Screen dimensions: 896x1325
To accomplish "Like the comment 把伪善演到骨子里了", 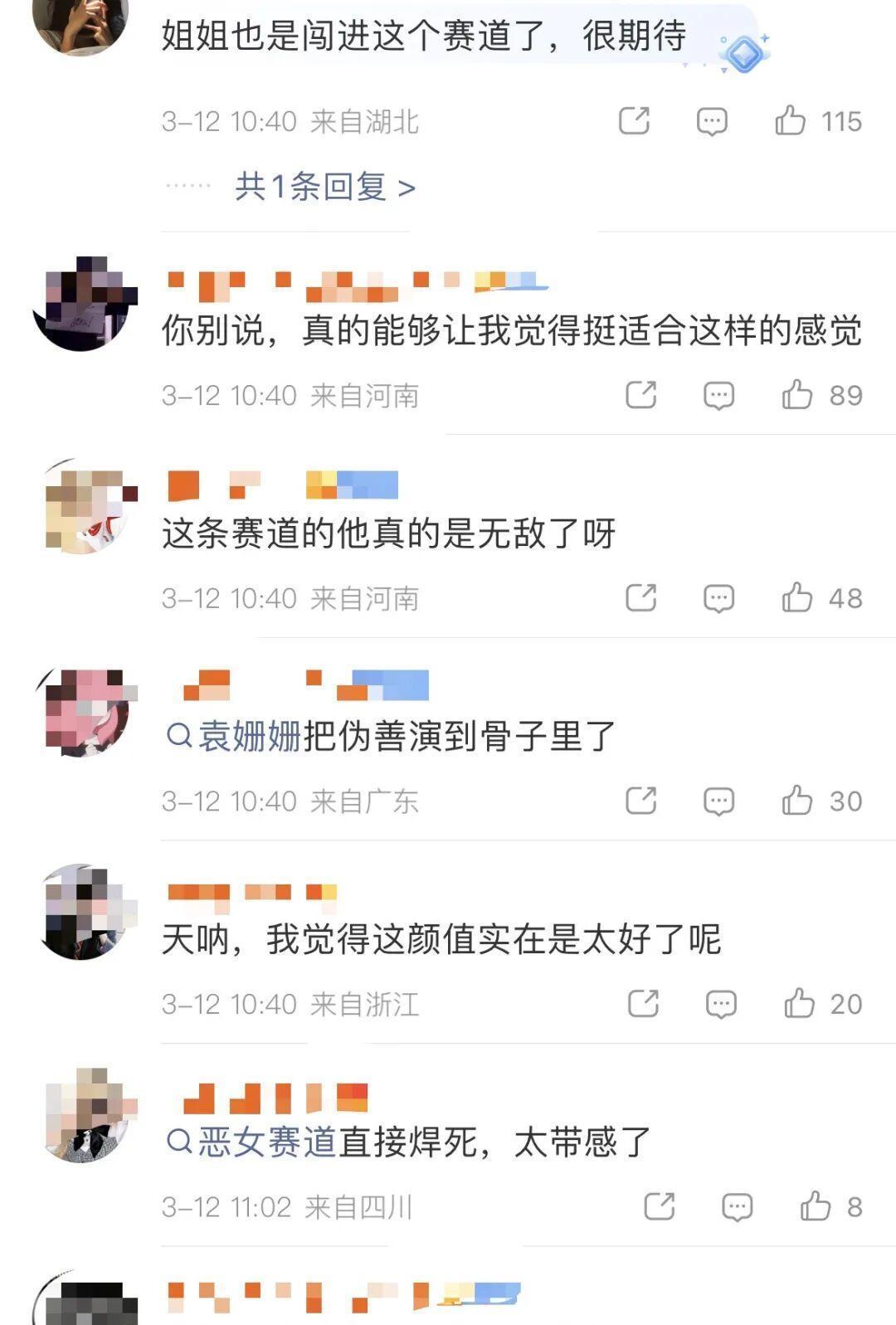I will point(796,801).
